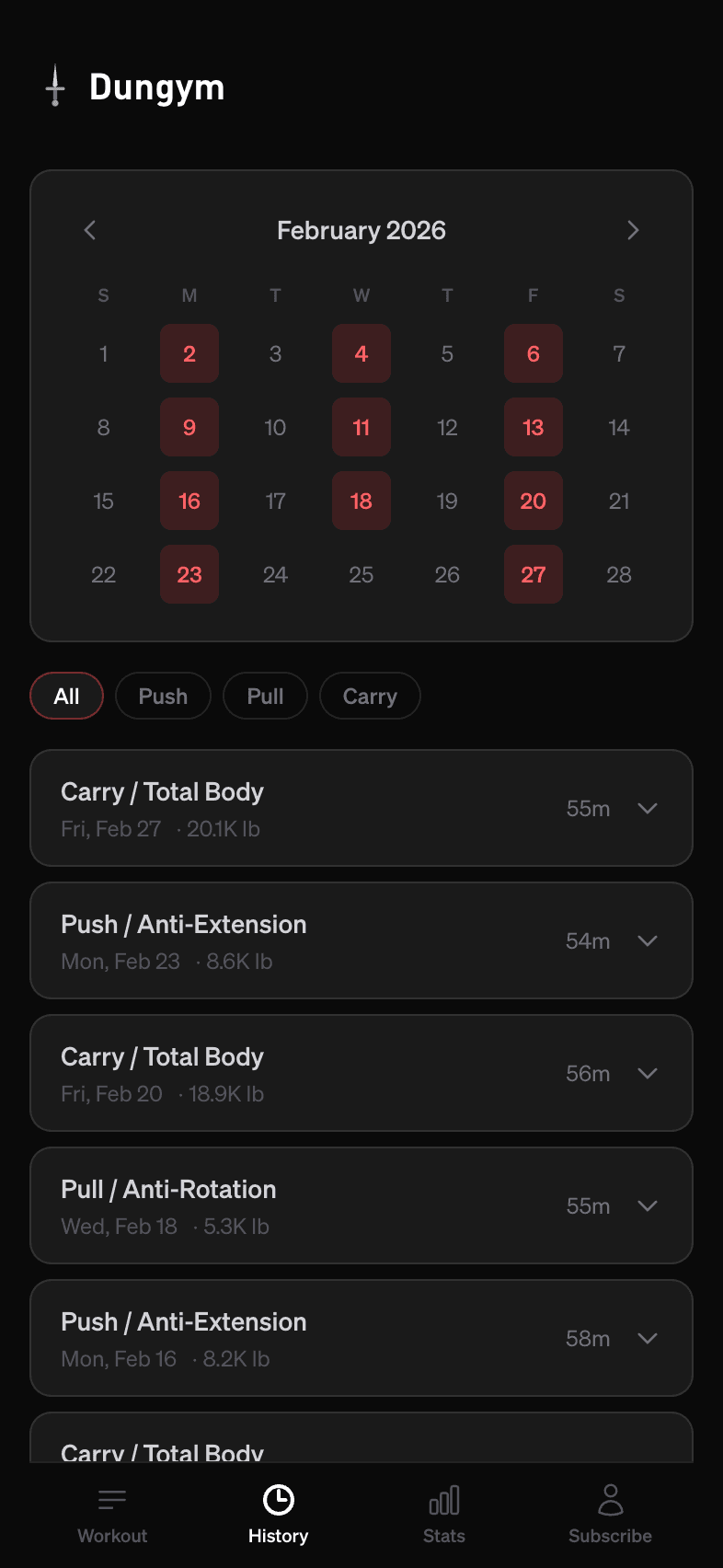
Task: Switch to the Stats tab
Action: tap(444, 1513)
